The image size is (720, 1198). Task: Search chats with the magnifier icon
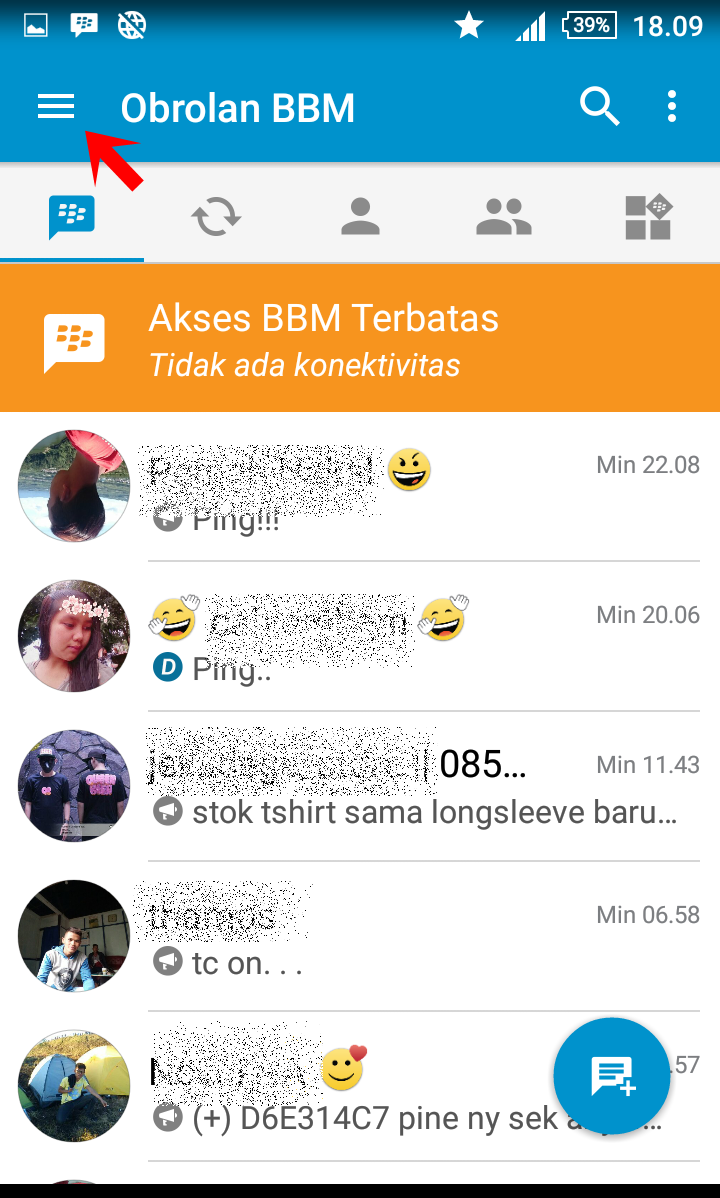(x=599, y=106)
